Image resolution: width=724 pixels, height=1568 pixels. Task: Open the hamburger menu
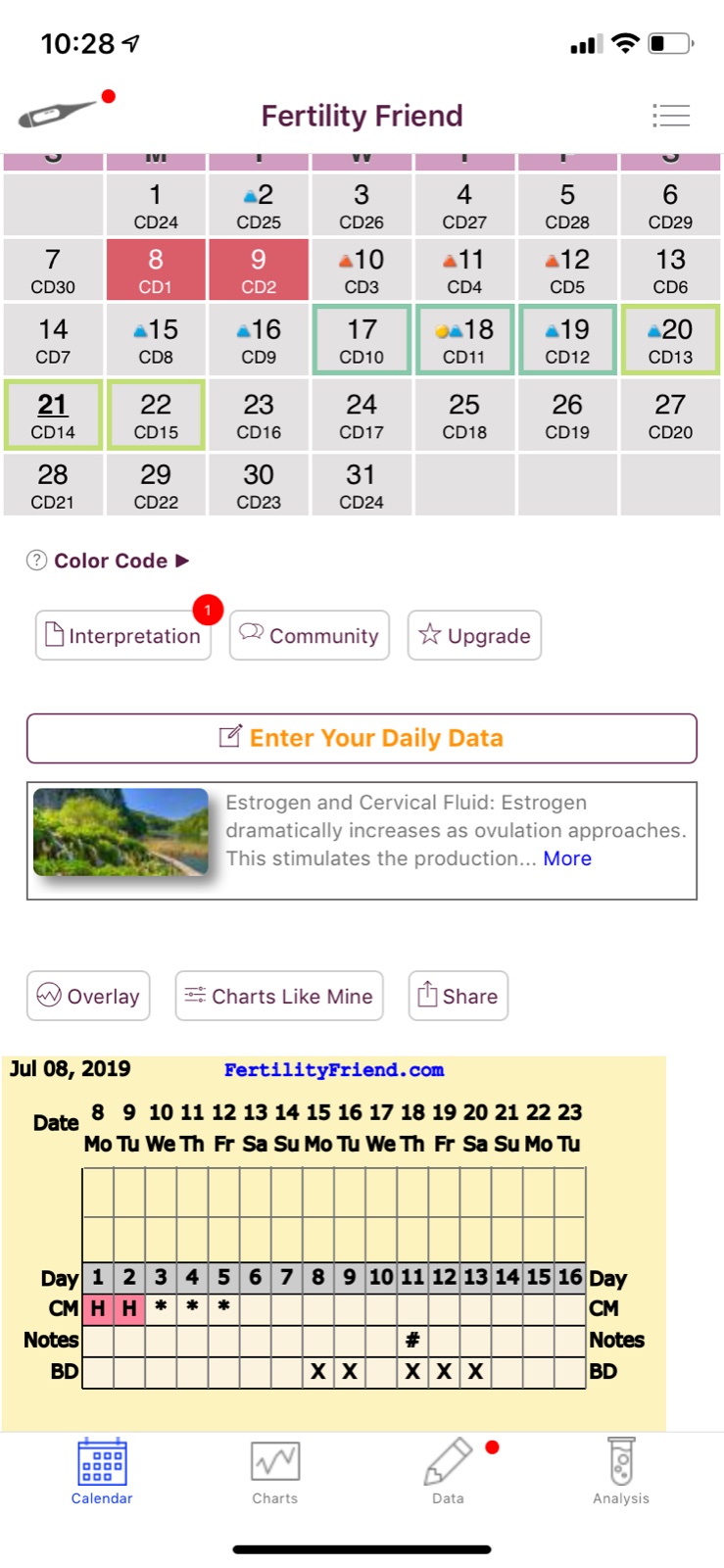pyautogui.click(x=671, y=116)
